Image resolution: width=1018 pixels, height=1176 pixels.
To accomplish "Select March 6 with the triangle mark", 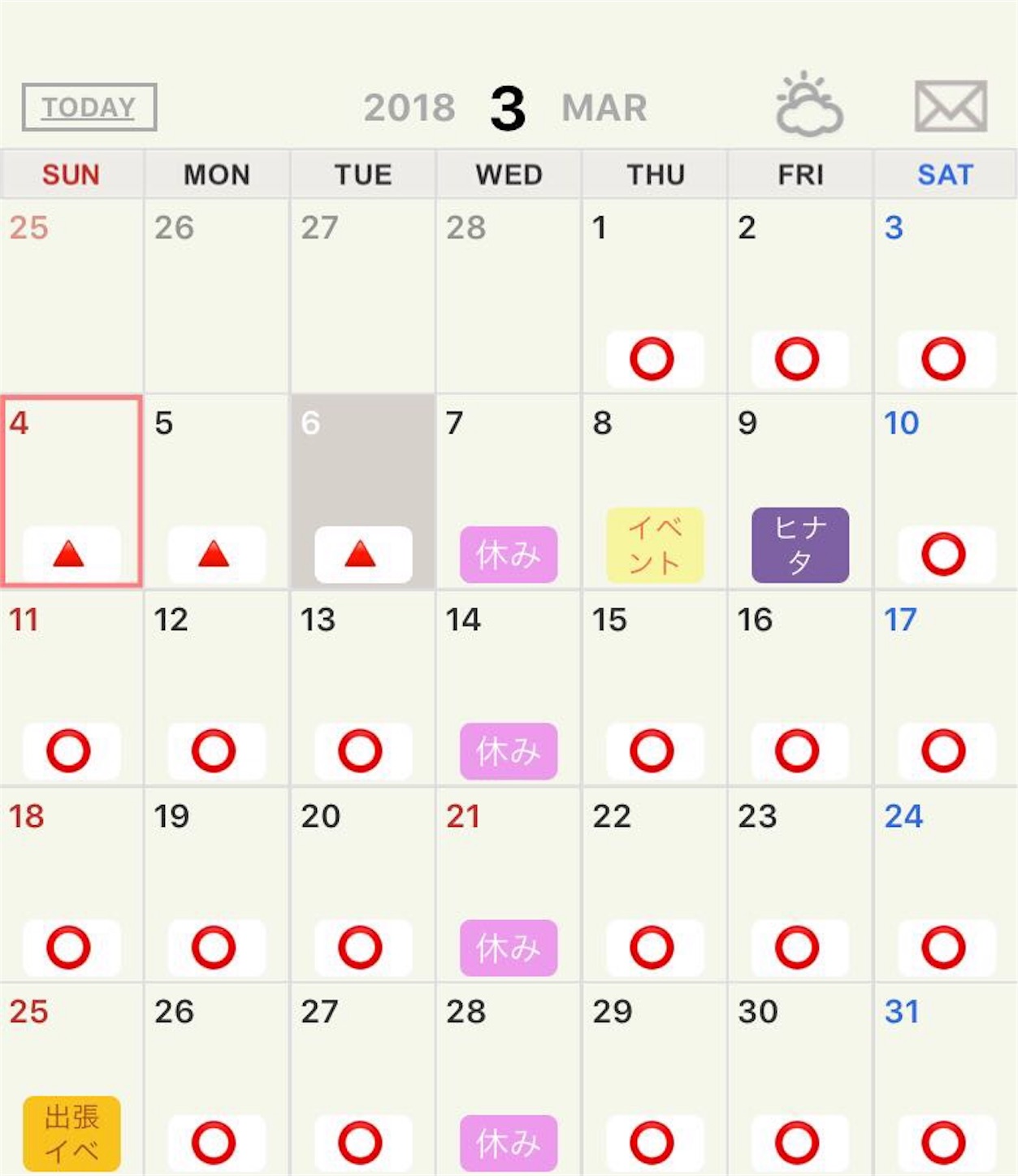I will pos(362,491).
